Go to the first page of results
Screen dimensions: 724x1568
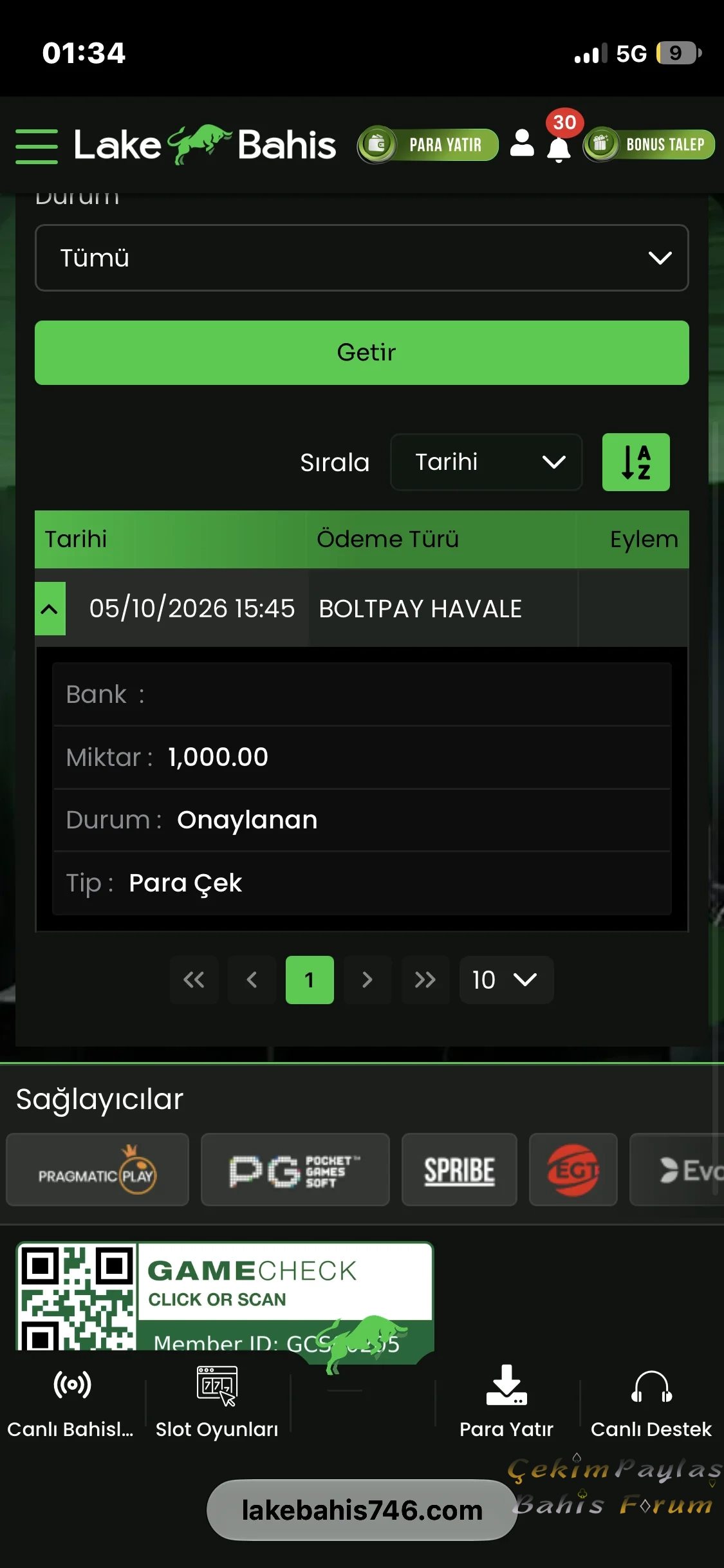(194, 980)
